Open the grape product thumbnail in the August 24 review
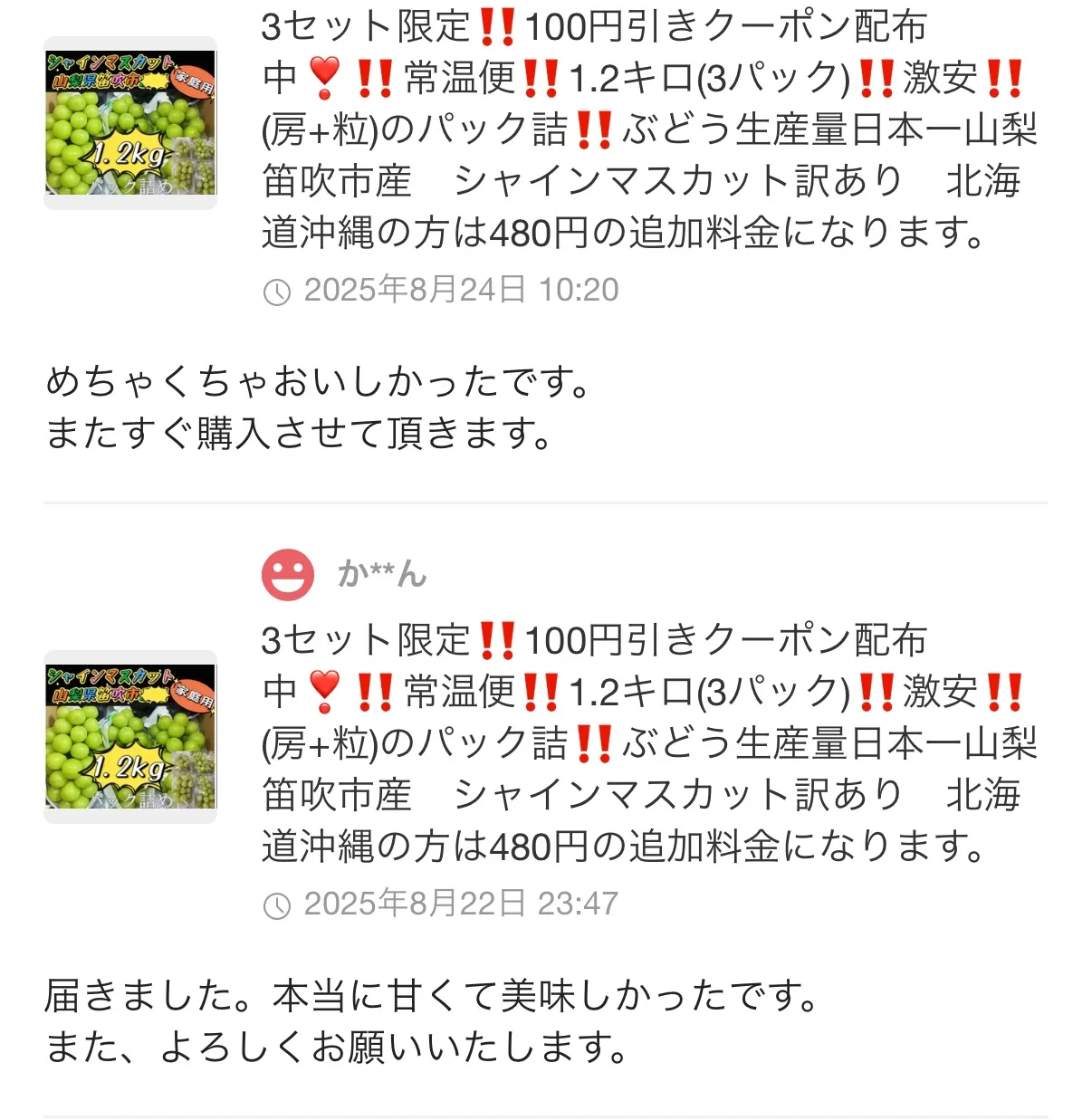The width and height of the screenshot is (1092, 1120). coord(130,124)
